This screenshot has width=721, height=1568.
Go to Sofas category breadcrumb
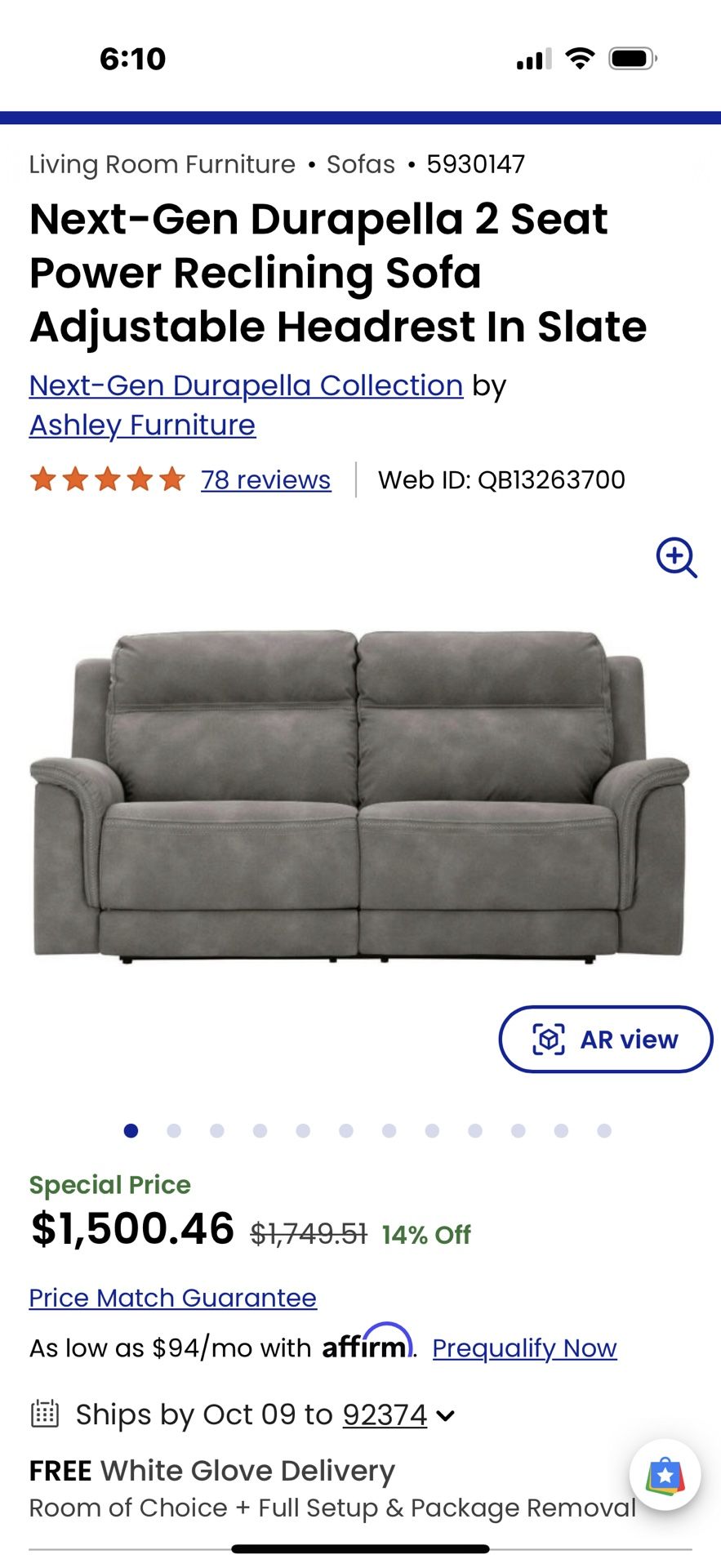360,164
